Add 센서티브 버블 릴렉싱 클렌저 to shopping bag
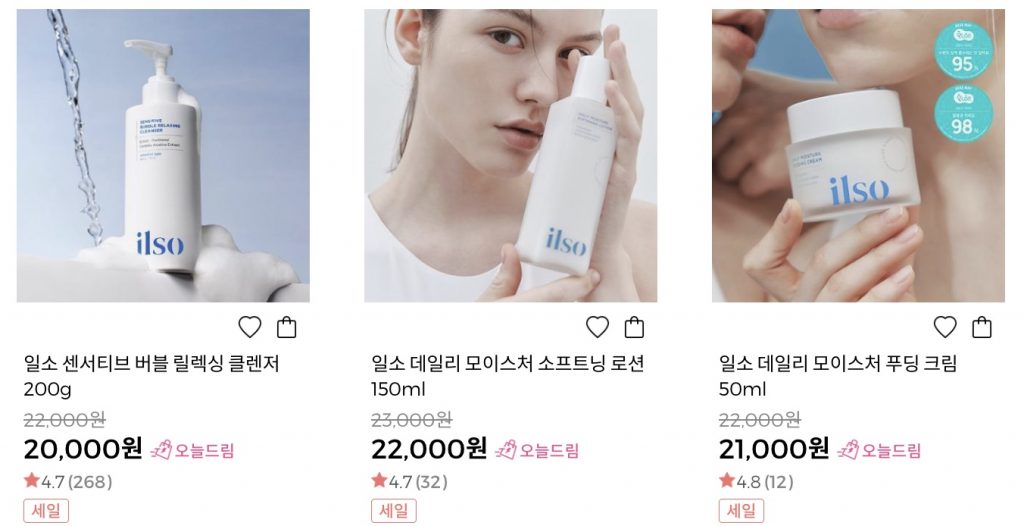The height and width of the screenshot is (526, 1024). click(x=287, y=327)
